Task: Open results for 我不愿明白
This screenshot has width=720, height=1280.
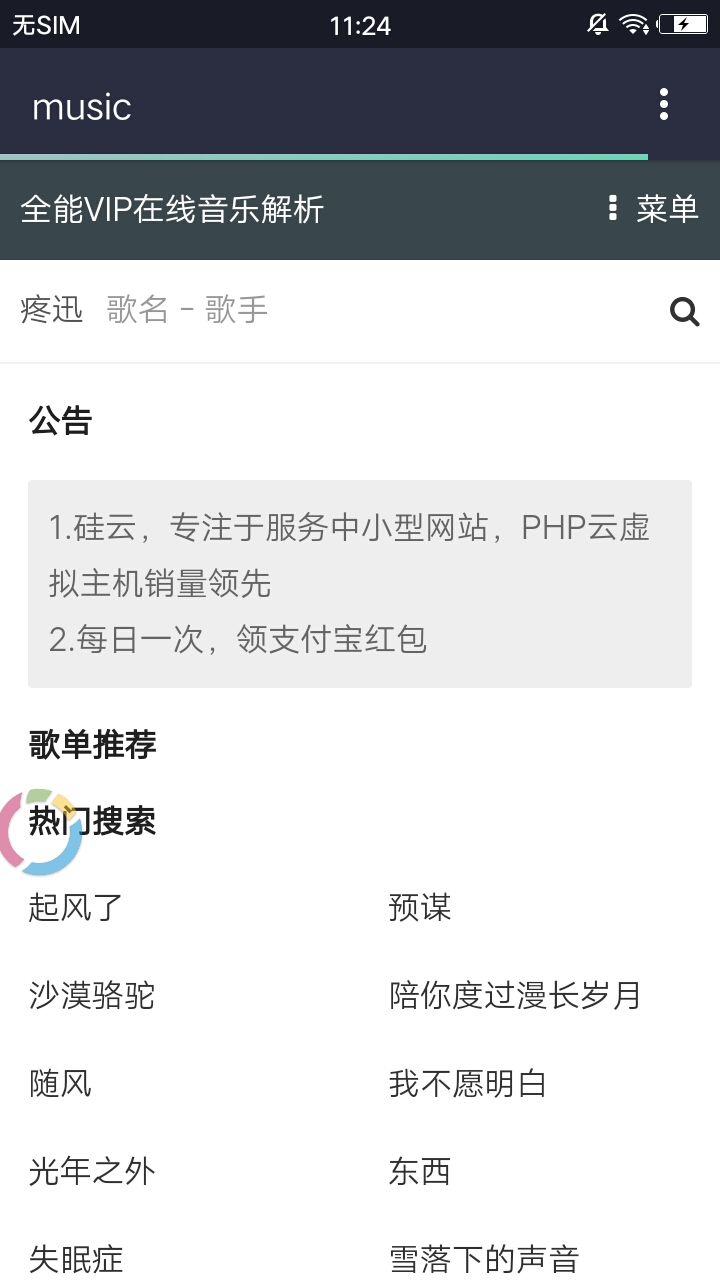Action: click(x=467, y=1084)
